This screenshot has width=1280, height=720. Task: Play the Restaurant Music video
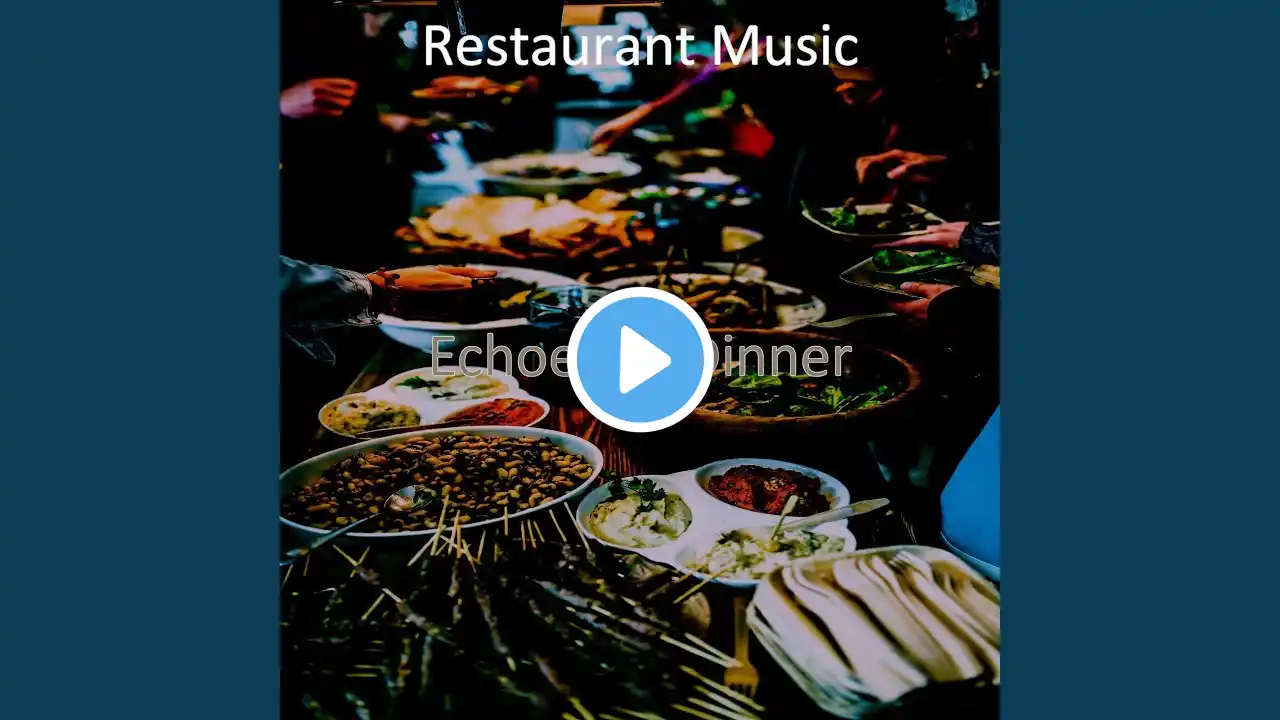(640, 360)
